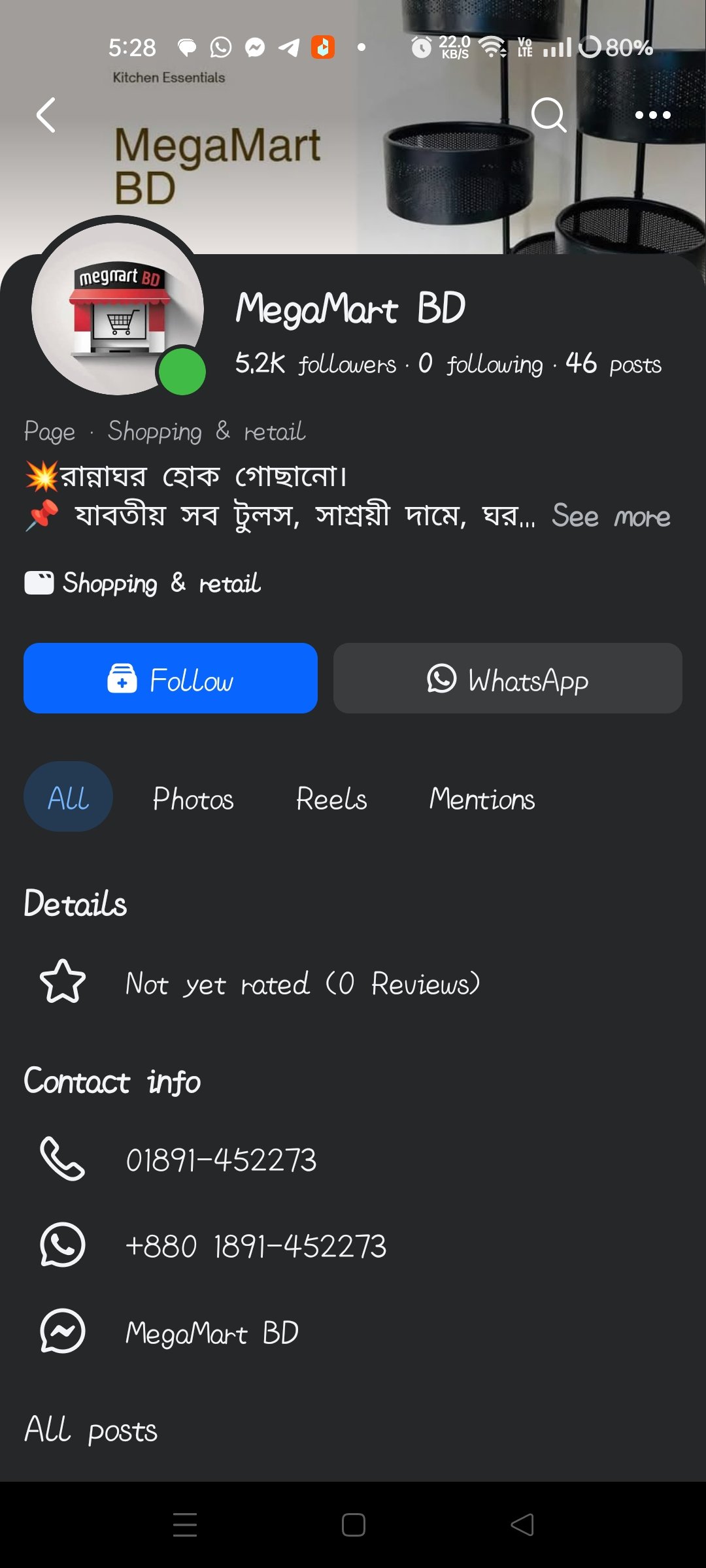Open WhatsApp number +880 1891-452273
Viewport: 706px width, 1568px height.
click(256, 1246)
